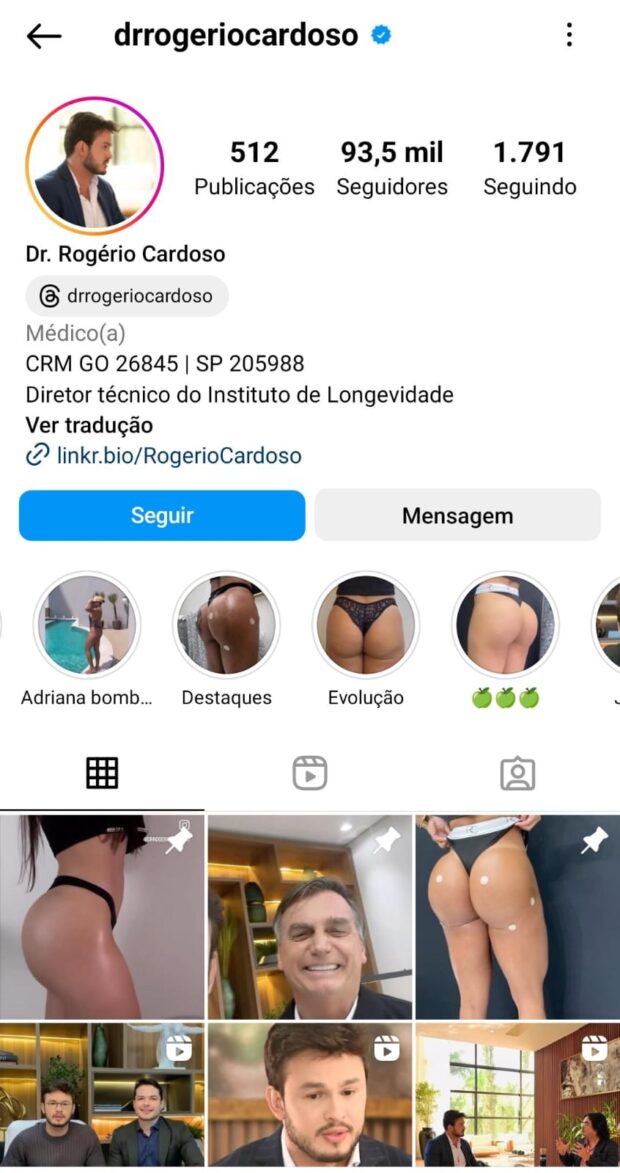The image size is (620, 1173).
Task: Open the green apples highlight
Action: click(x=505, y=626)
